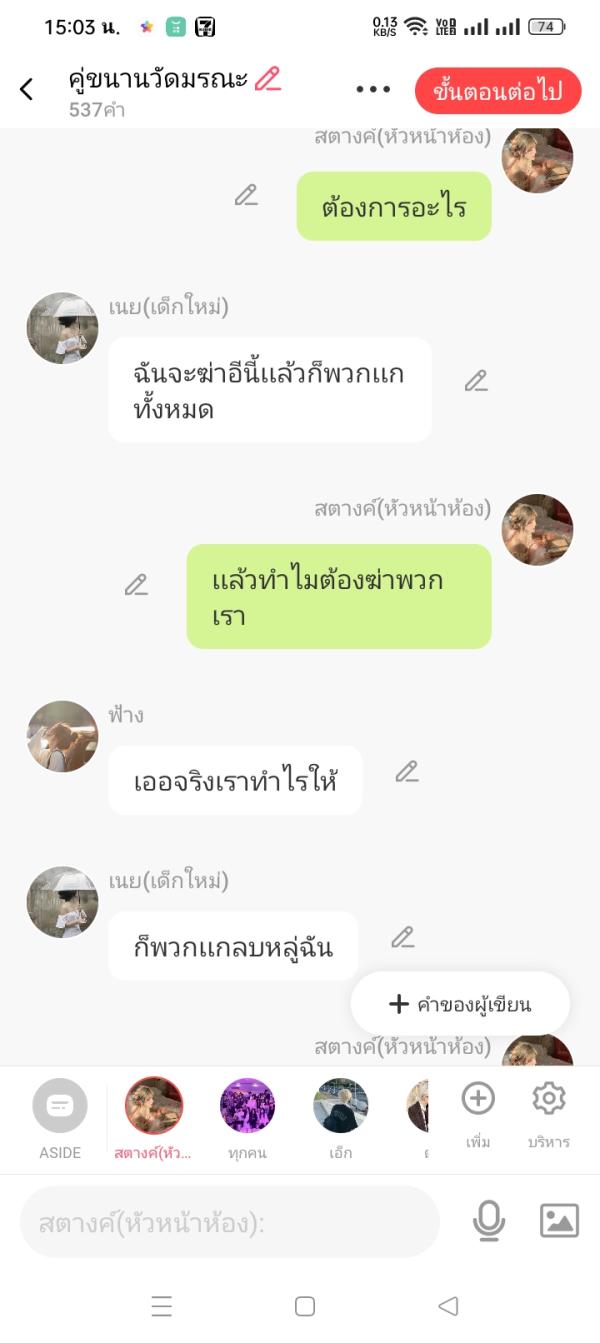Start voice input with the microphone
This screenshot has height=1343, width=600.
[x=489, y=1221]
